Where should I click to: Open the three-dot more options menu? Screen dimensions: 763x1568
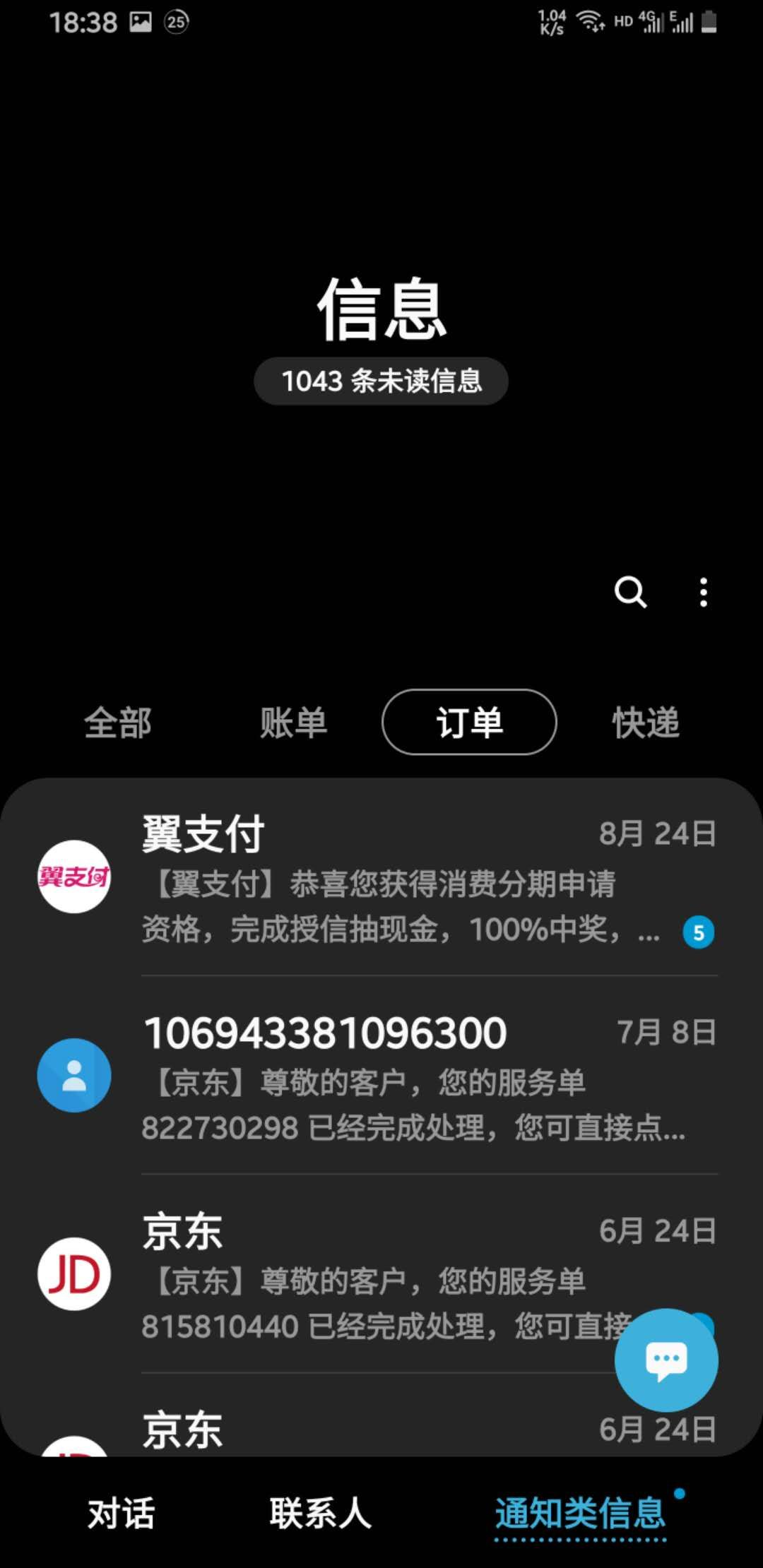click(x=704, y=593)
